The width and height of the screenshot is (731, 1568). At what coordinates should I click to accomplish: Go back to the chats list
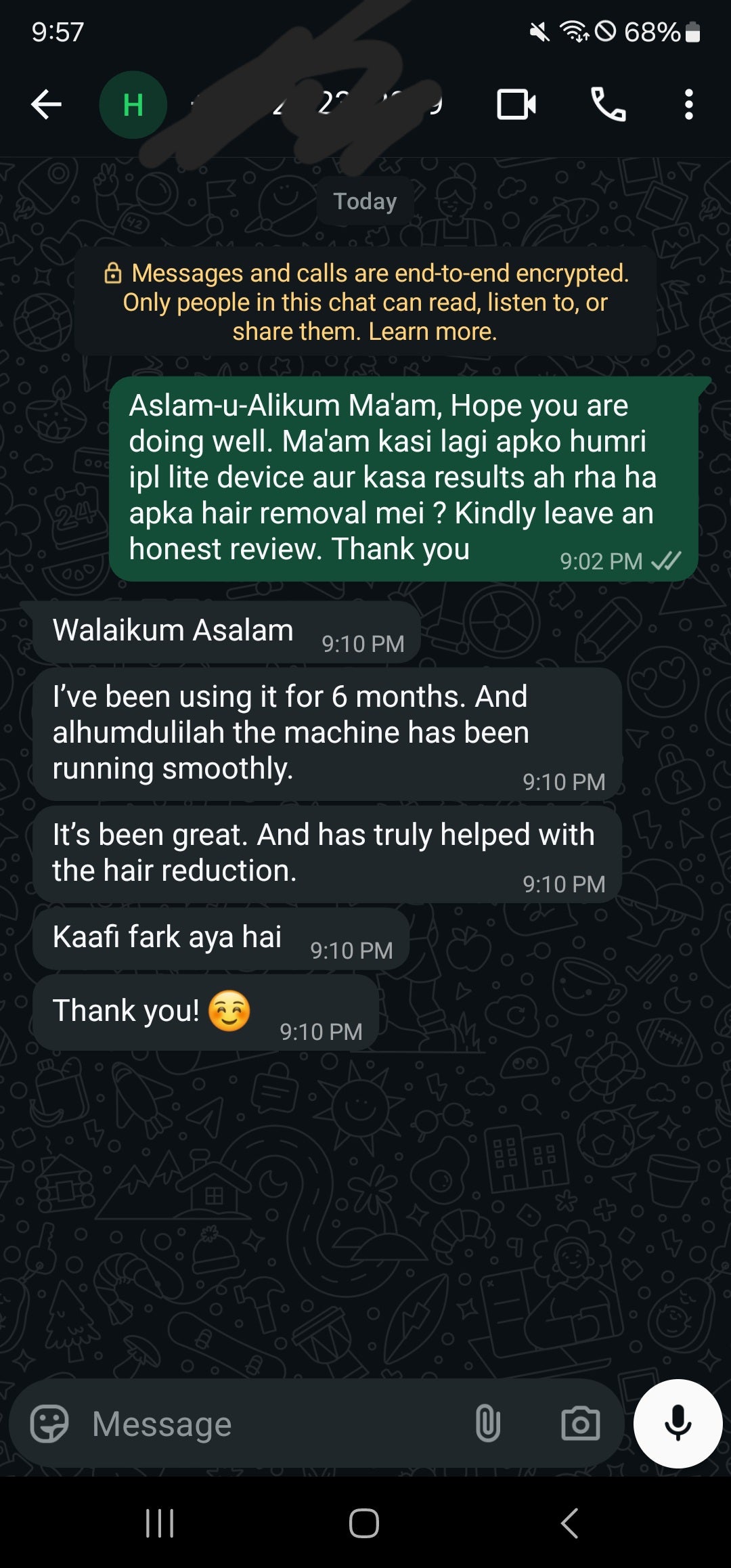click(x=46, y=105)
